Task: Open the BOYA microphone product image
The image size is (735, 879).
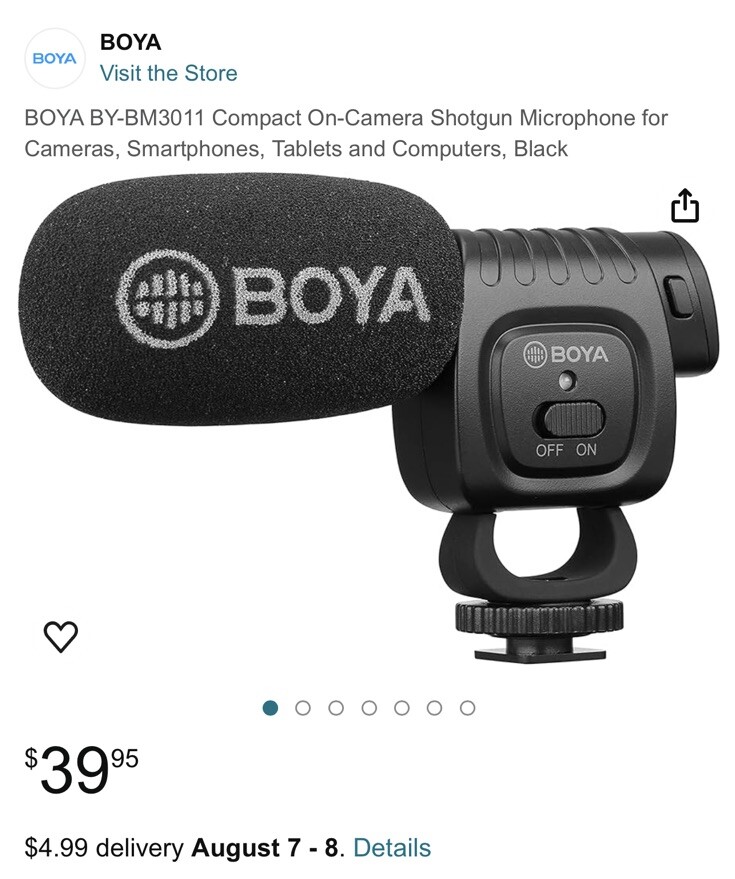Action: [370, 420]
